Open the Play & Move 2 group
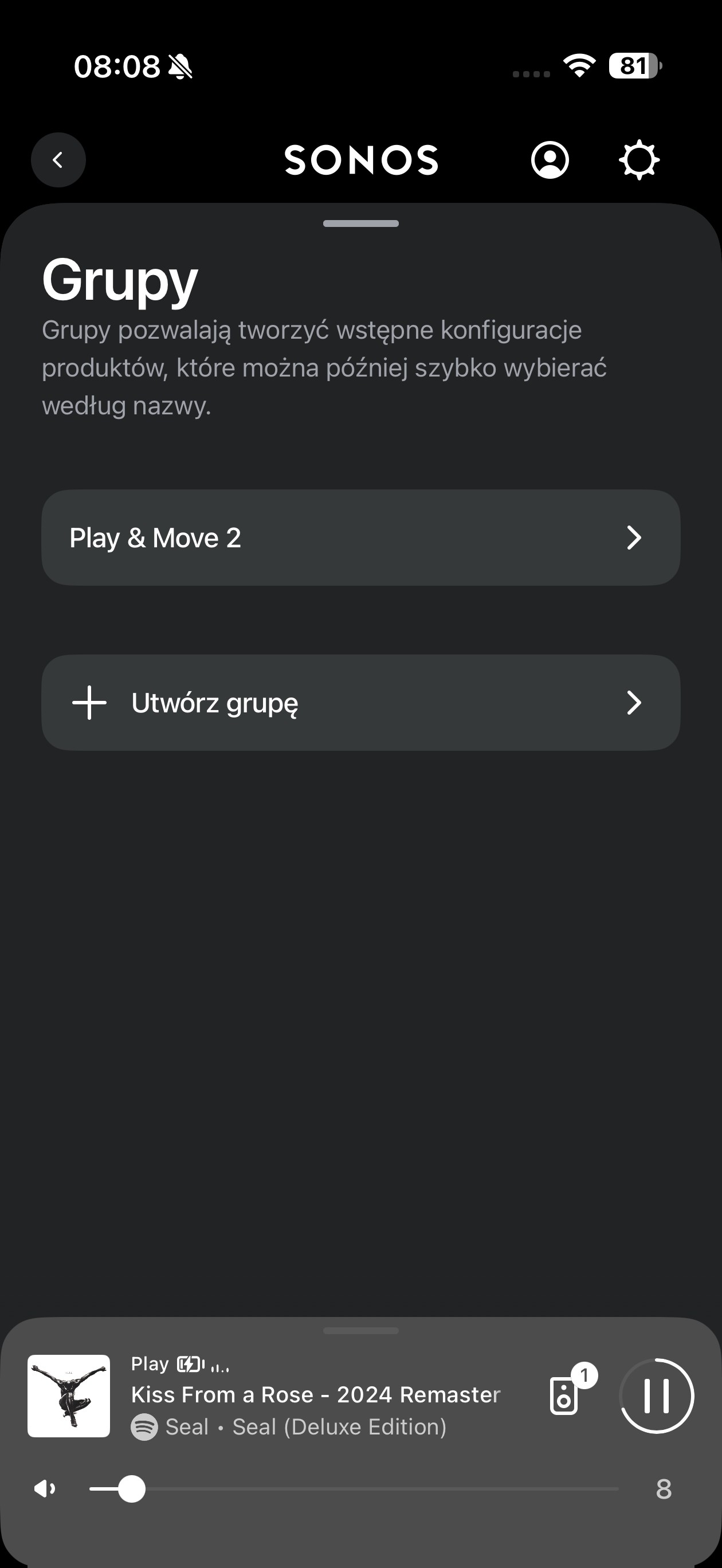722x1568 pixels. tap(360, 538)
